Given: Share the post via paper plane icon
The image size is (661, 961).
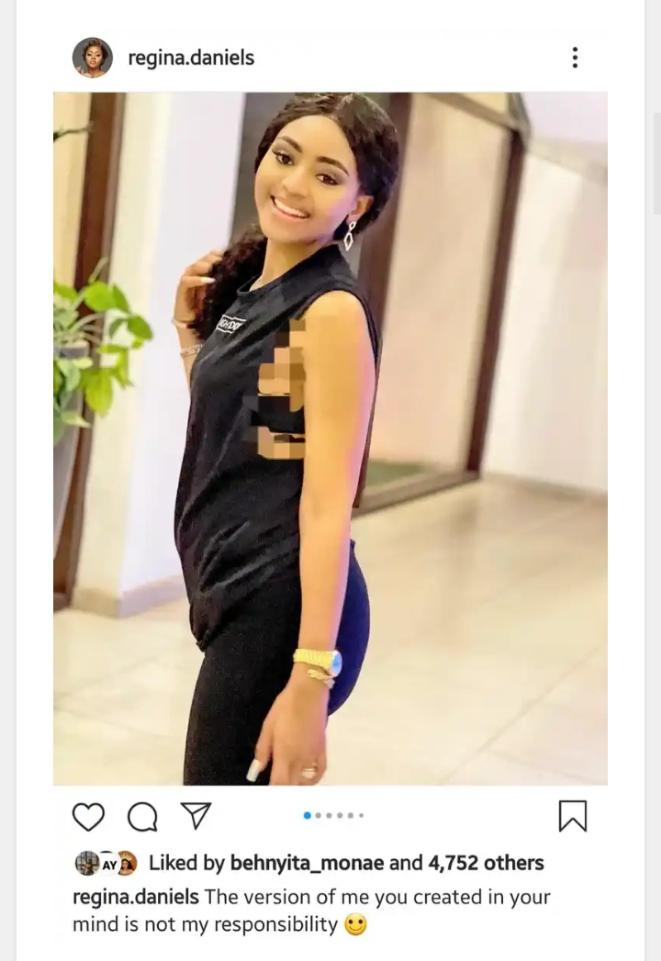Looking at the screenshot, I should pyautogui.click(x=196, y=817).
